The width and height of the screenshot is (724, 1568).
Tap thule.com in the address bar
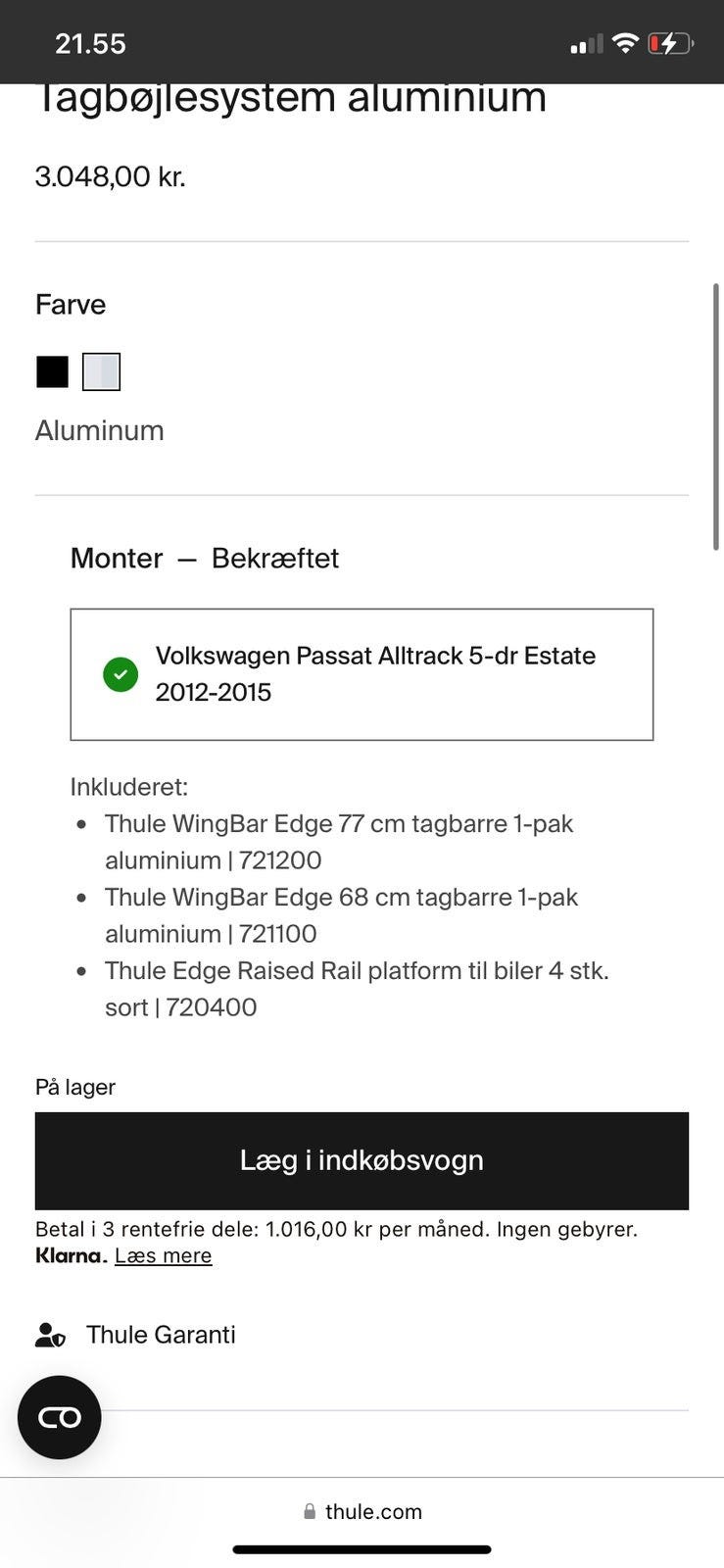click(x=372, y=1511)
